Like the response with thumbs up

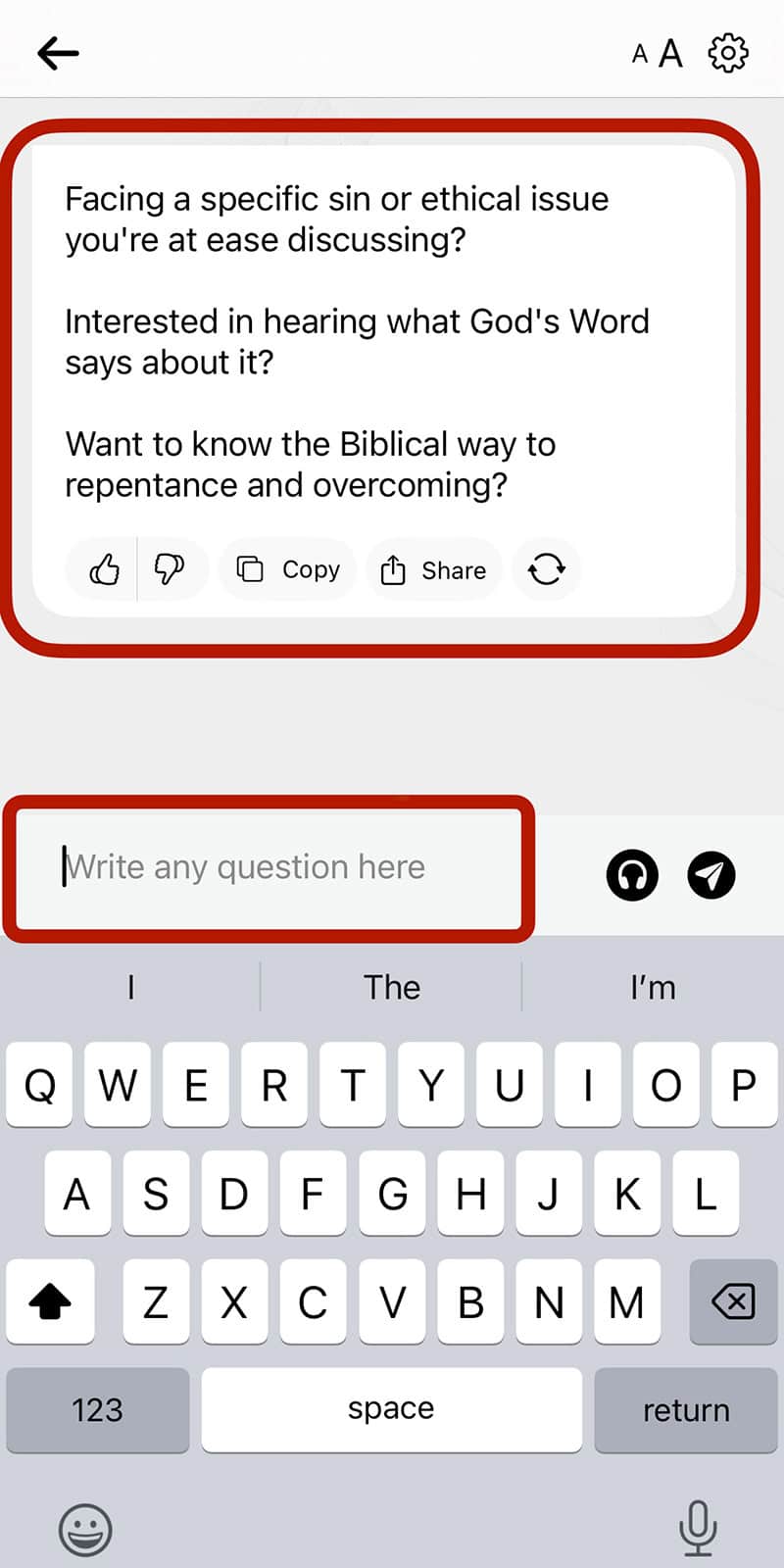pos(104,569)
